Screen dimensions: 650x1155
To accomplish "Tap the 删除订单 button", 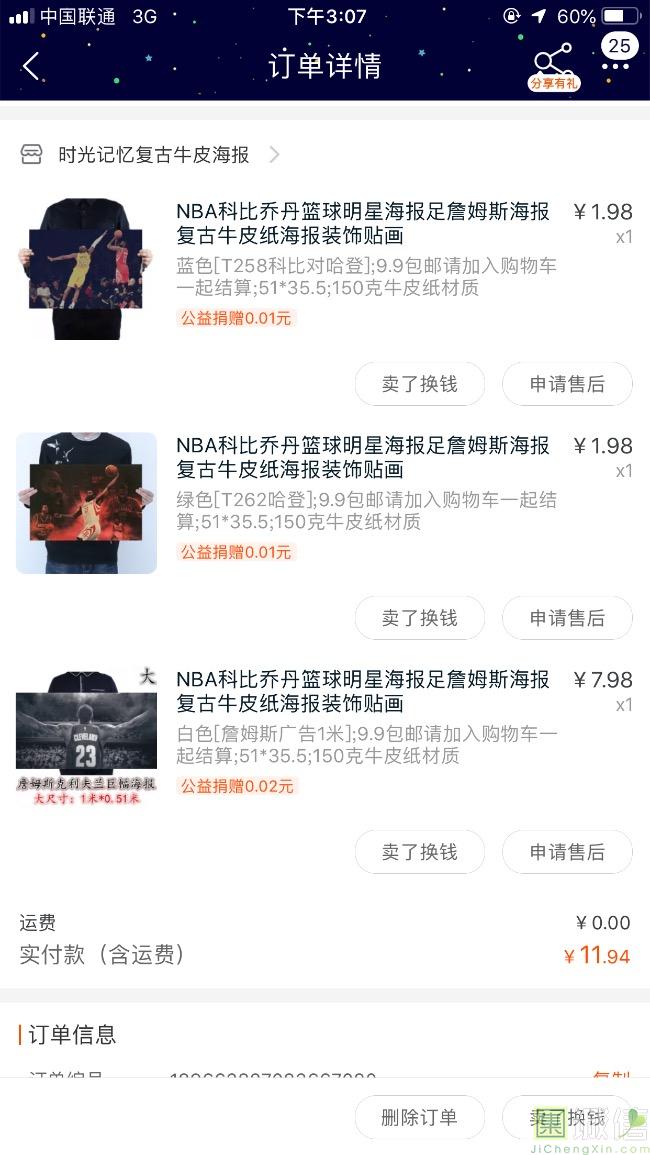I will click(x=420, y=1117).
